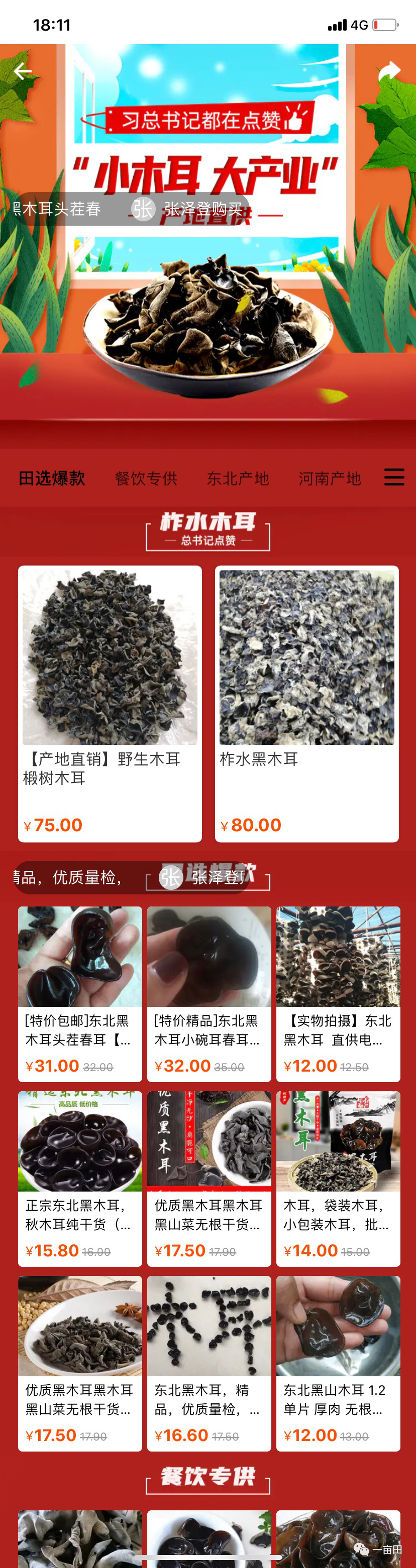View the [特价精品]东北黑木耳小碗耳 item
The width and height of the screenshot is (416, 1568).
pyautogui.click(x=209, y=993)
